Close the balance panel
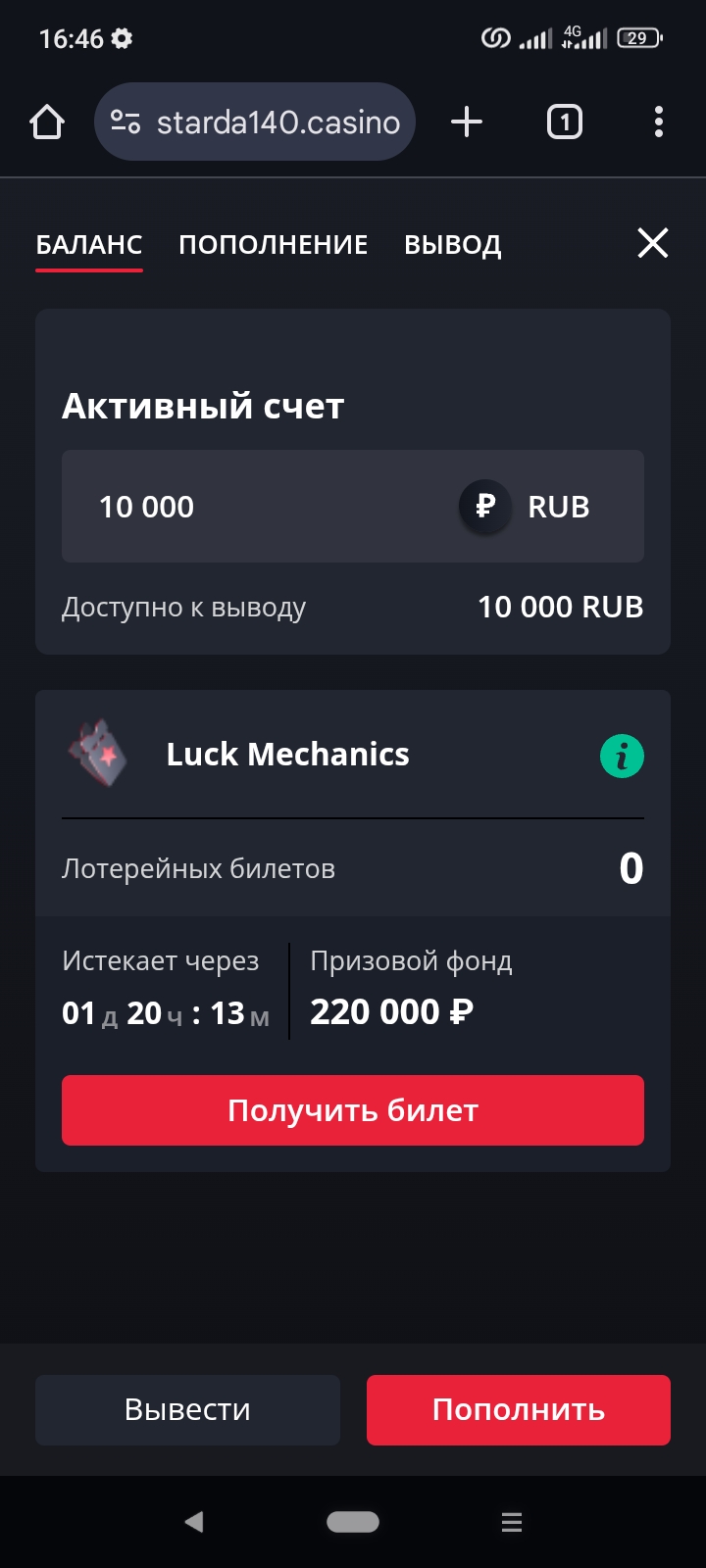Image resolution: width=706 pixels, height=1568 pixels. coord(652,243)
